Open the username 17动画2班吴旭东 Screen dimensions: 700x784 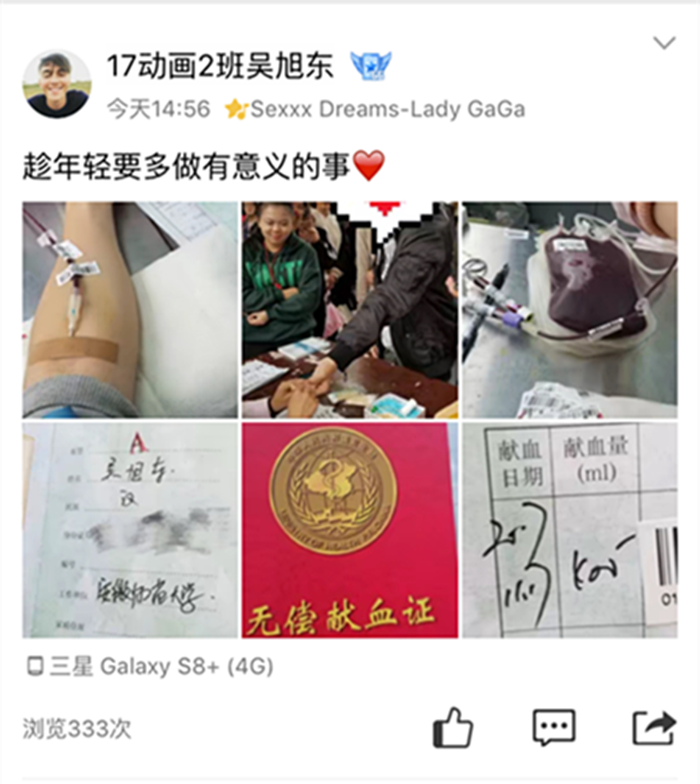point(219,67)
